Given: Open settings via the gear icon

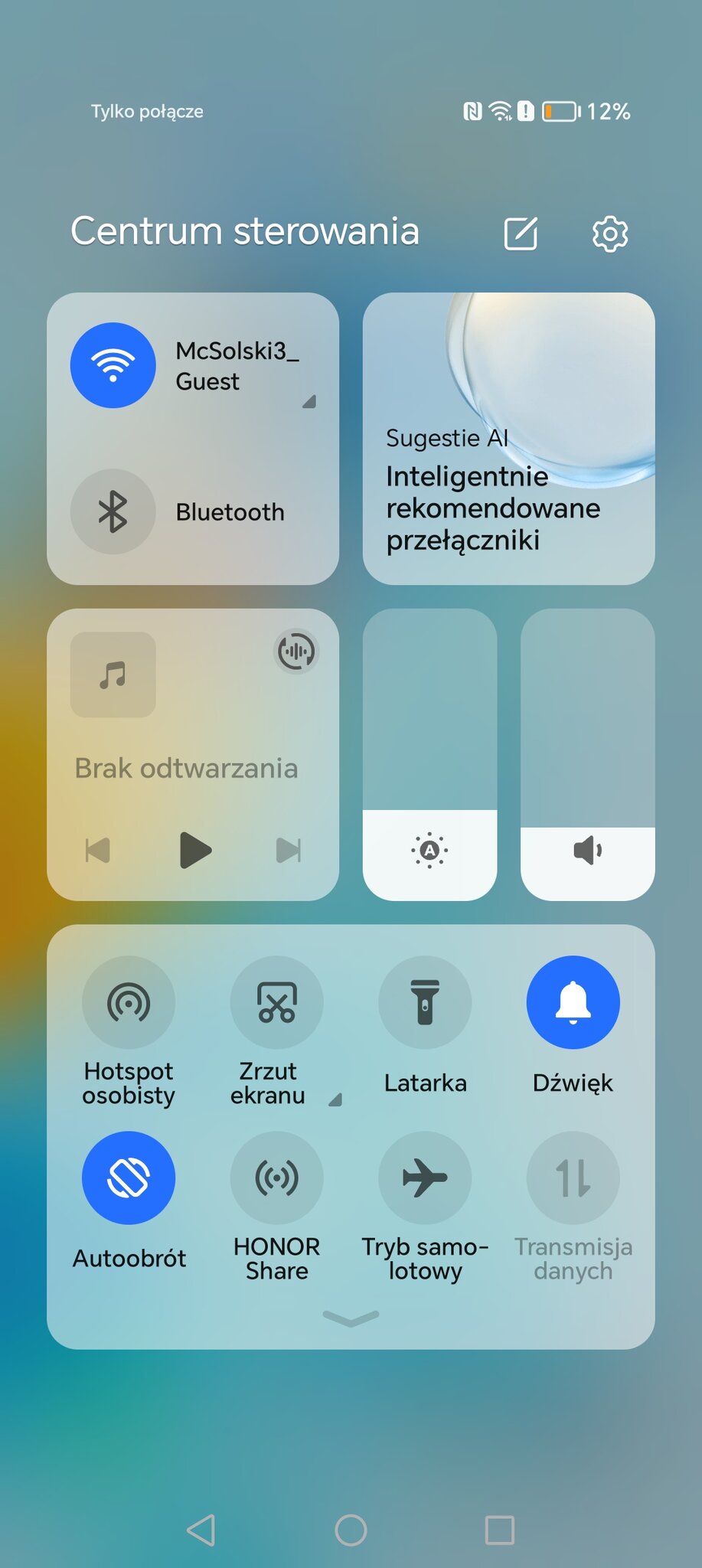Looking at the screenshot, I should point(610,234).
